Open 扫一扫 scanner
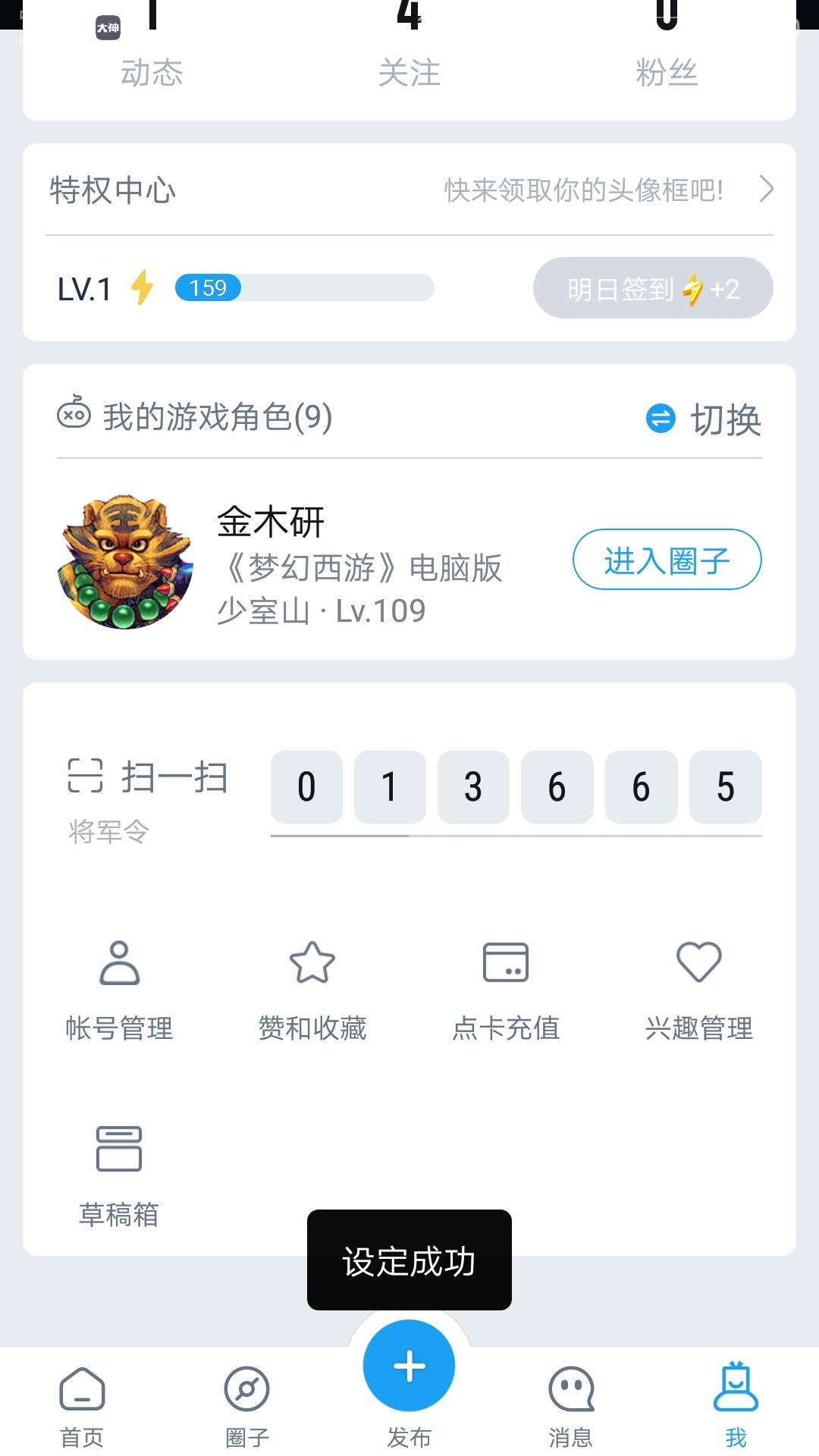 click(x=149, y=777)
